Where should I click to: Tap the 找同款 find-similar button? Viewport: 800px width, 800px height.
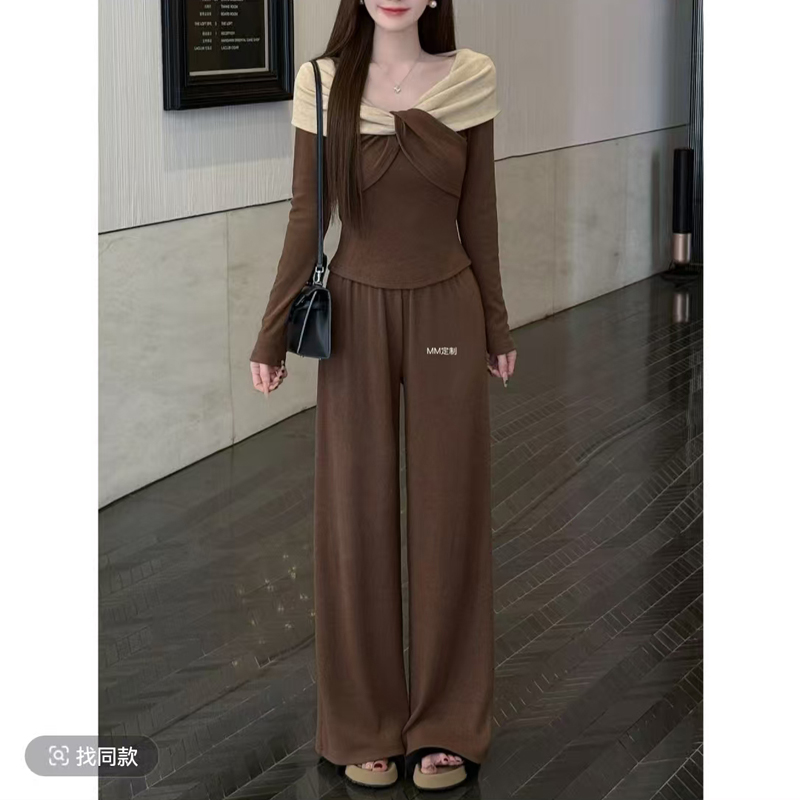point(92,756)
